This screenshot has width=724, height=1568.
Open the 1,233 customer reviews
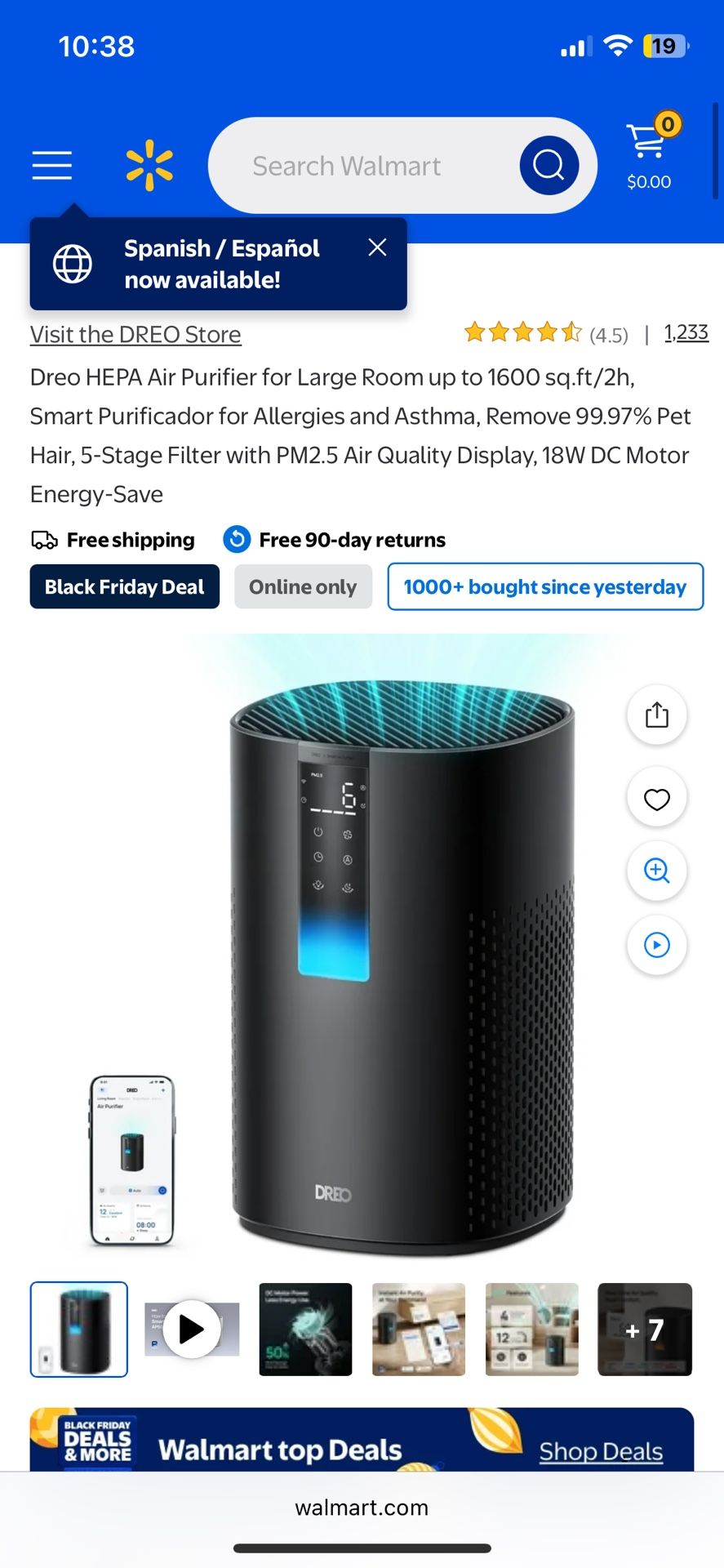point(686,332)
